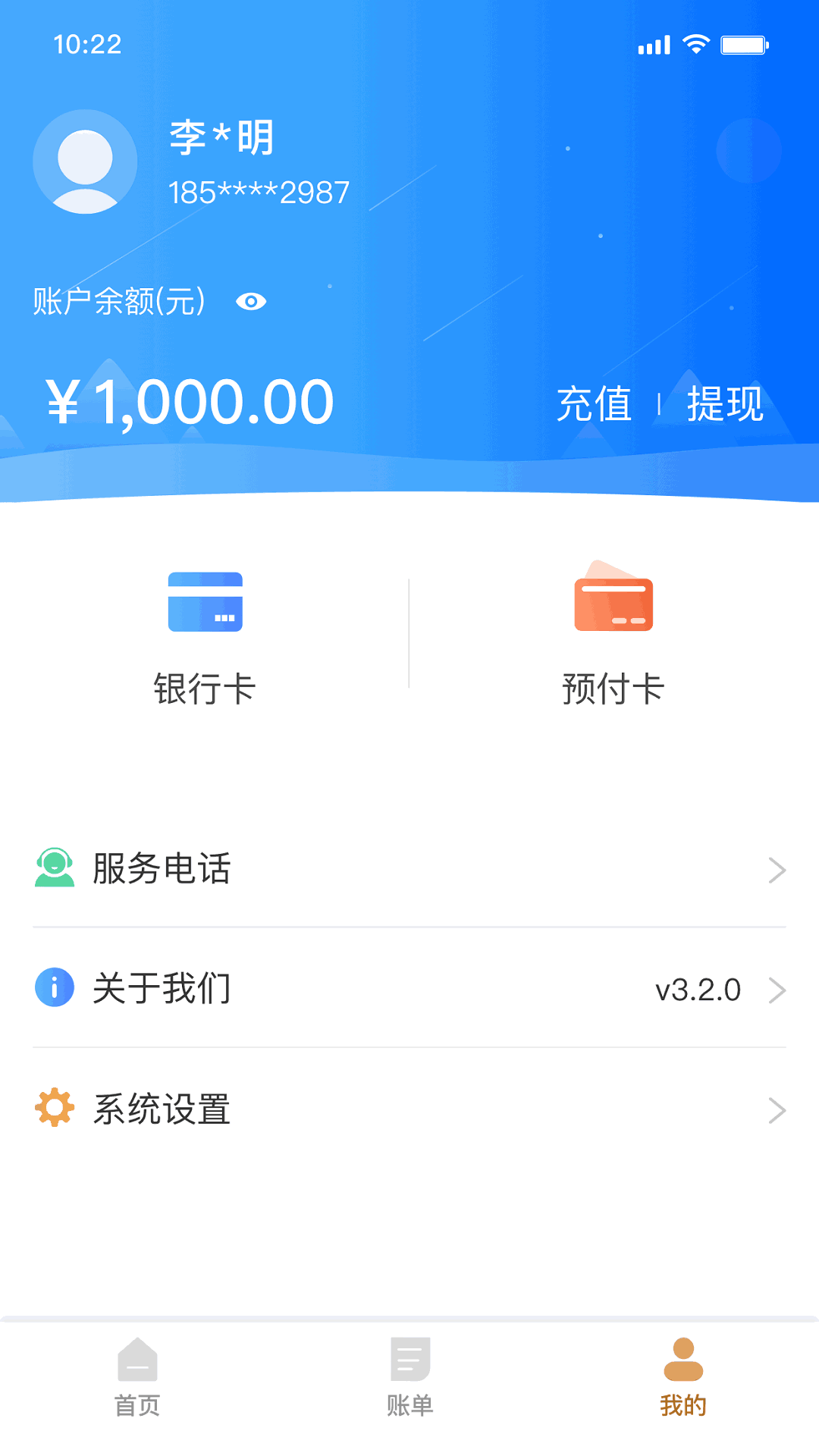Tap 充值 to top up balance

(594, 403)
